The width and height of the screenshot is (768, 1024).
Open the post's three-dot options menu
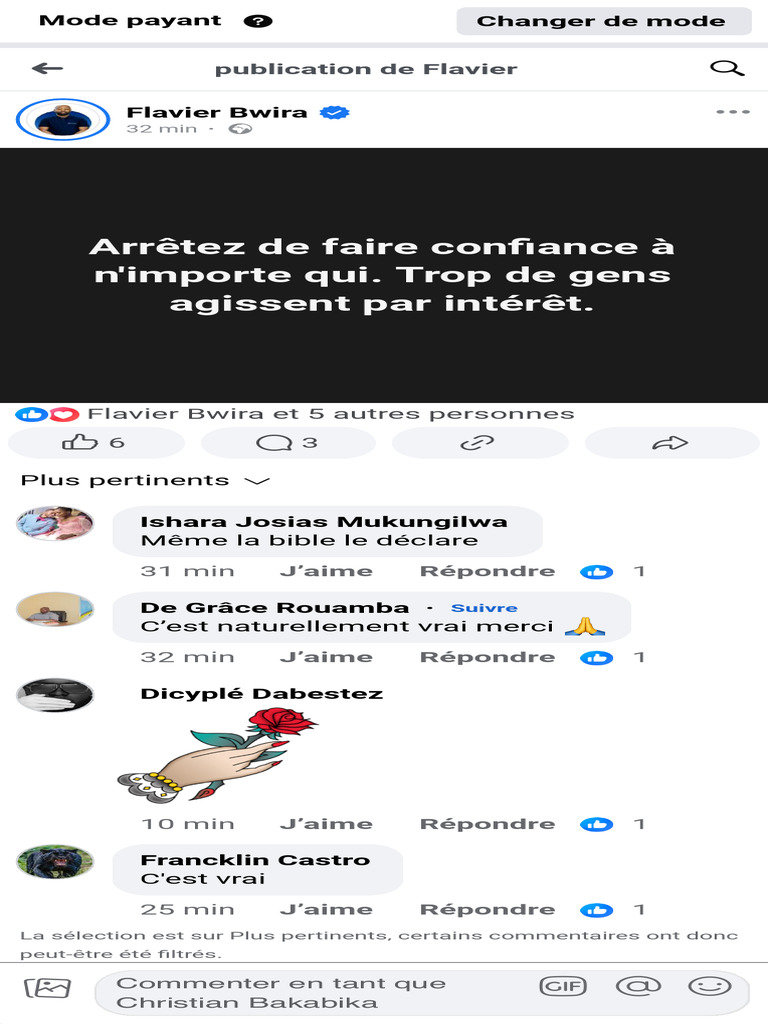click(x=733, y=112)
